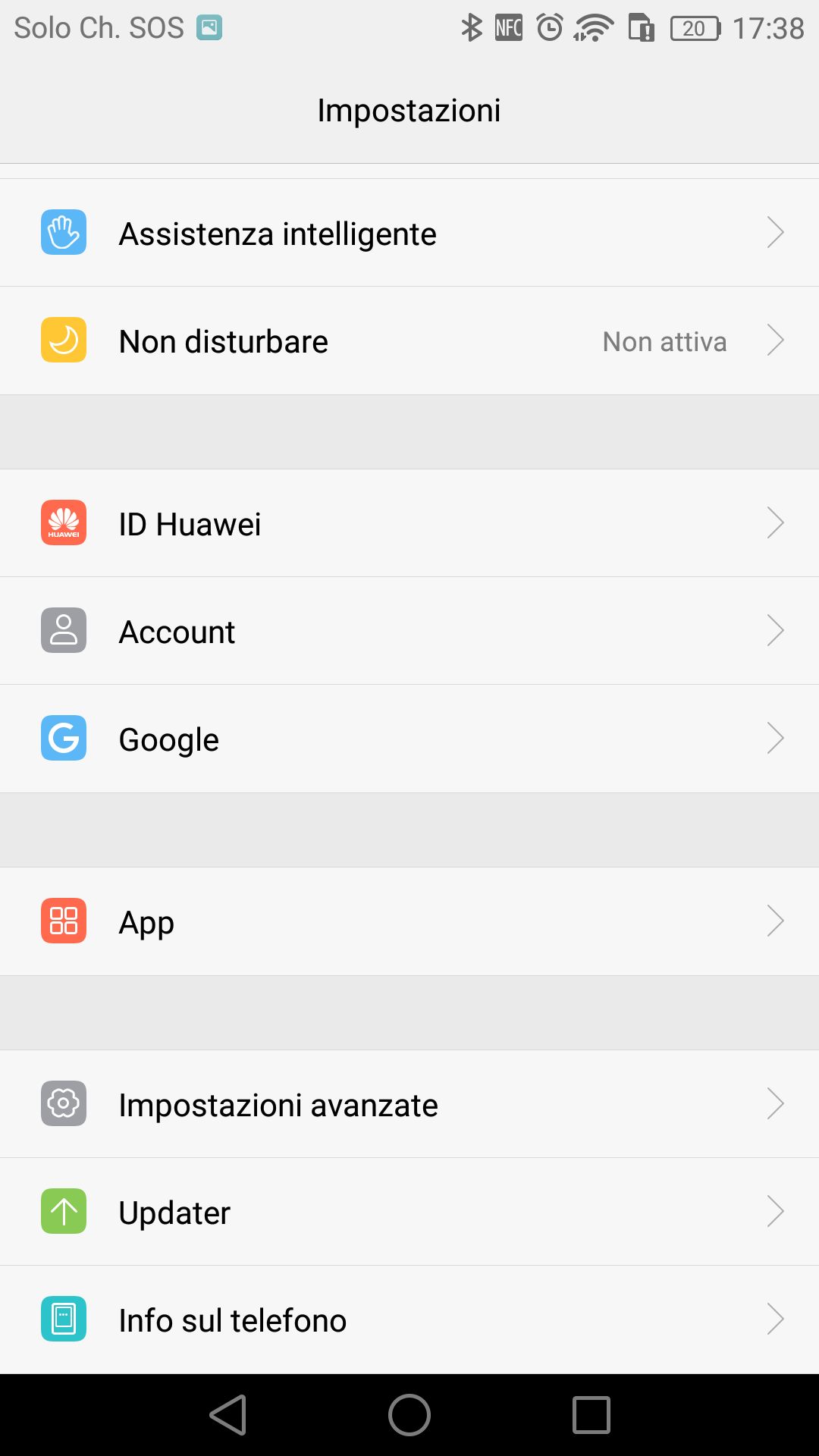Open Google settings
The image size is (819, 1456).
[409, 739]
